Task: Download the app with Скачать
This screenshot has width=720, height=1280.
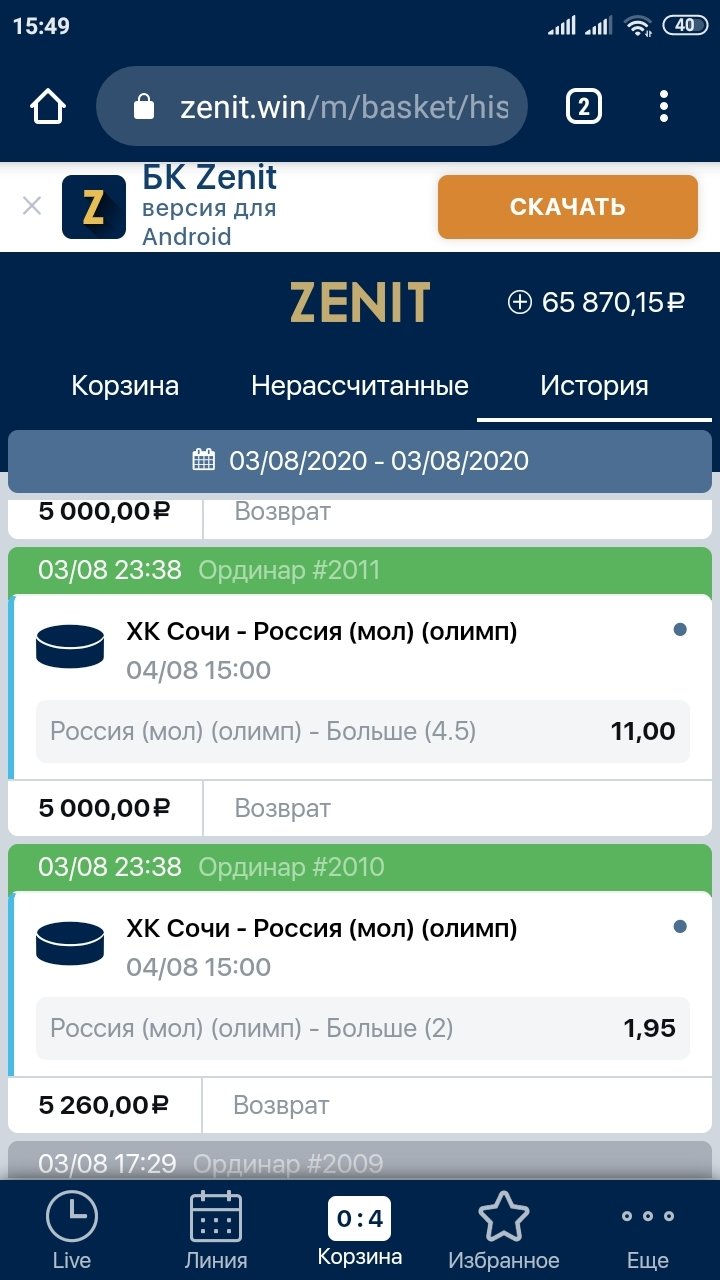Action: [x=567, y=207]
